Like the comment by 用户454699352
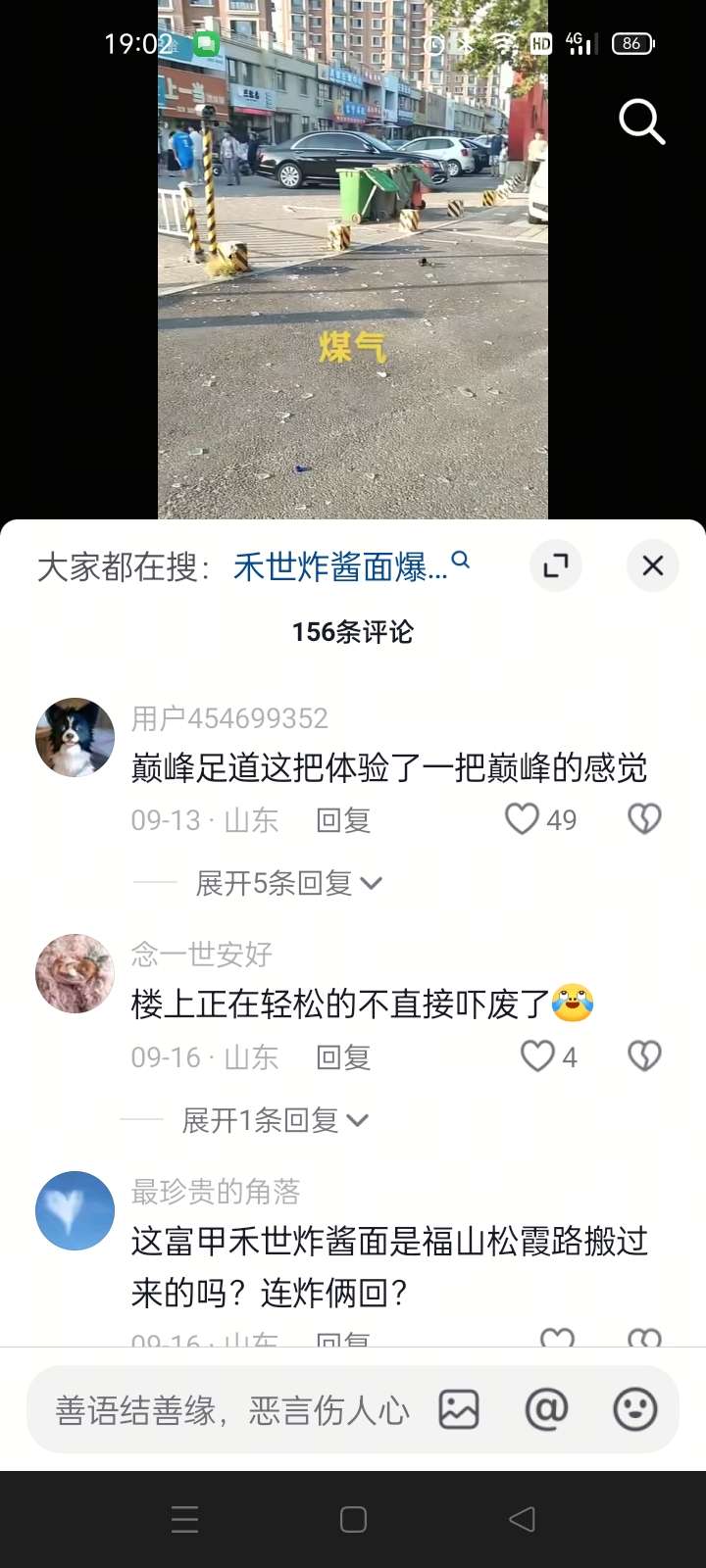Viewport: 706px width, 1568px height. point(523,819)
